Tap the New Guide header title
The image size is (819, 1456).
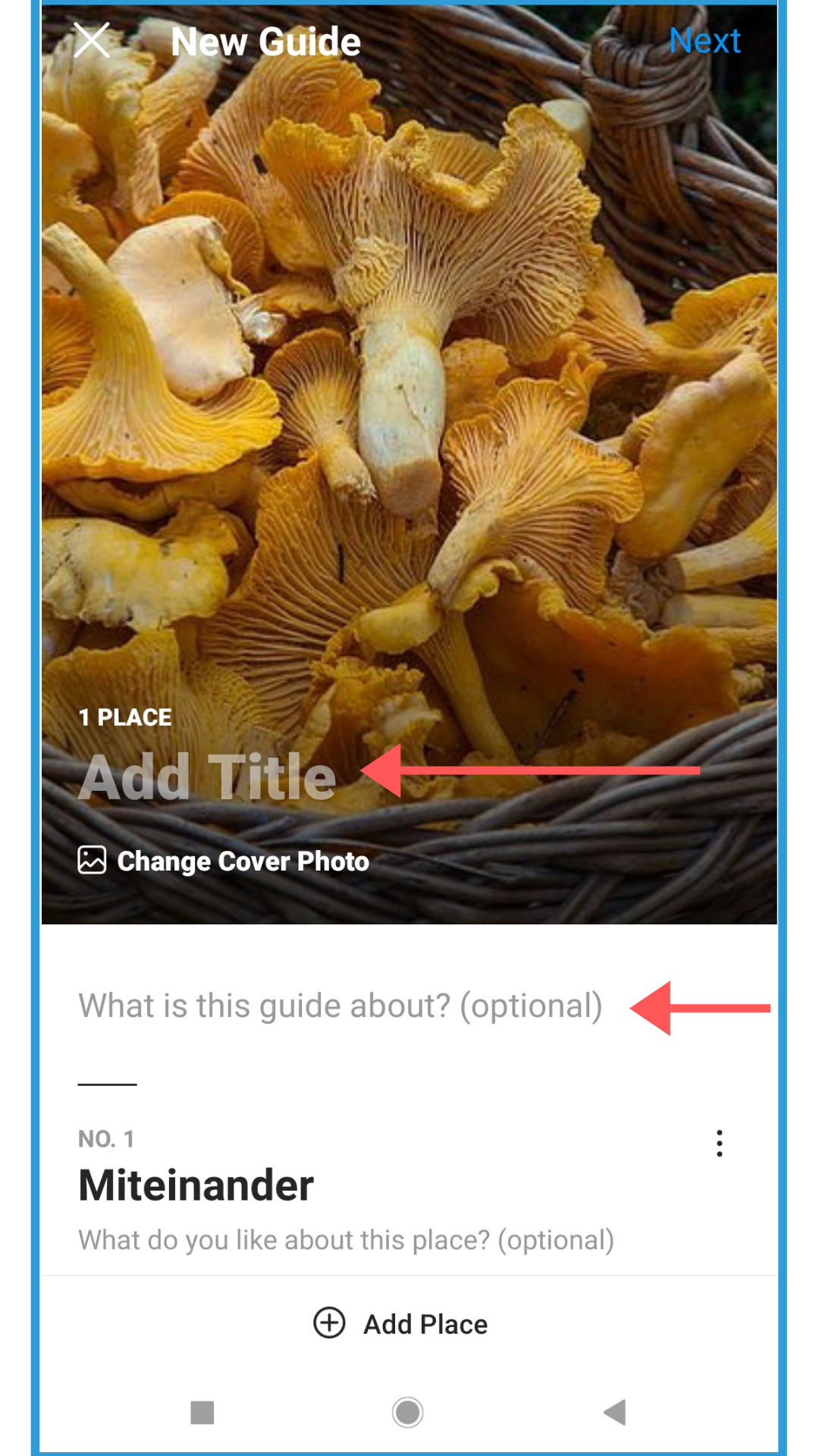[x=267, y=42]
